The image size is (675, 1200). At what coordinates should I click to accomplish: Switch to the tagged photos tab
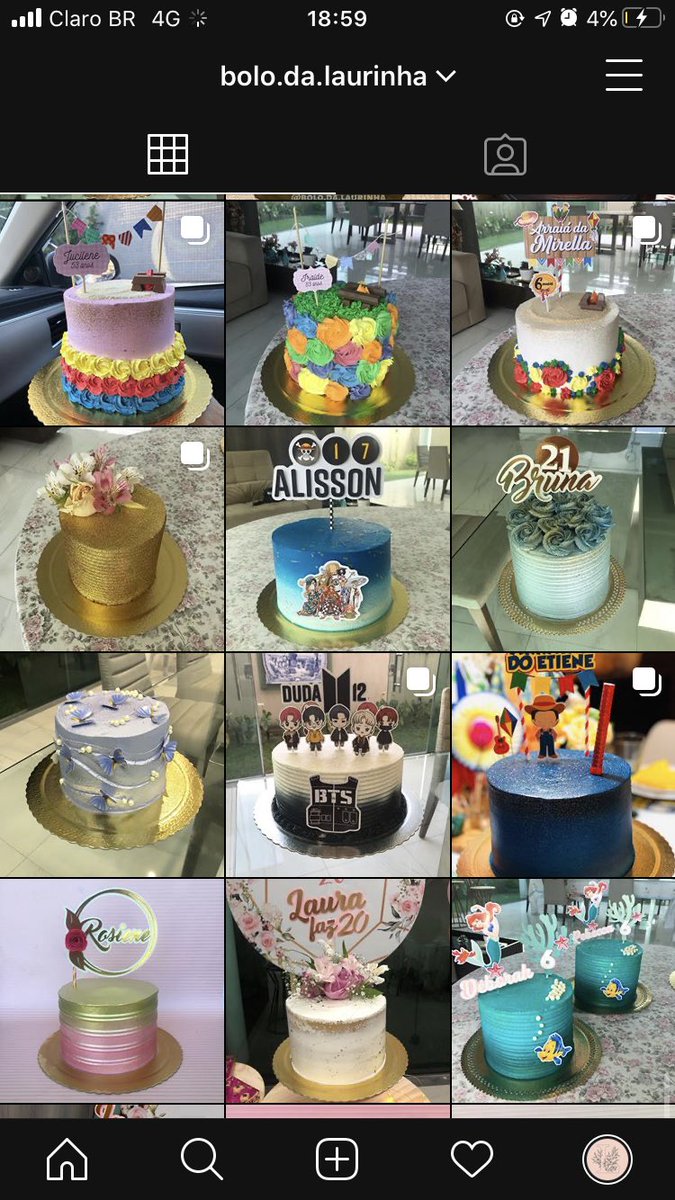[x=505, y=155]
